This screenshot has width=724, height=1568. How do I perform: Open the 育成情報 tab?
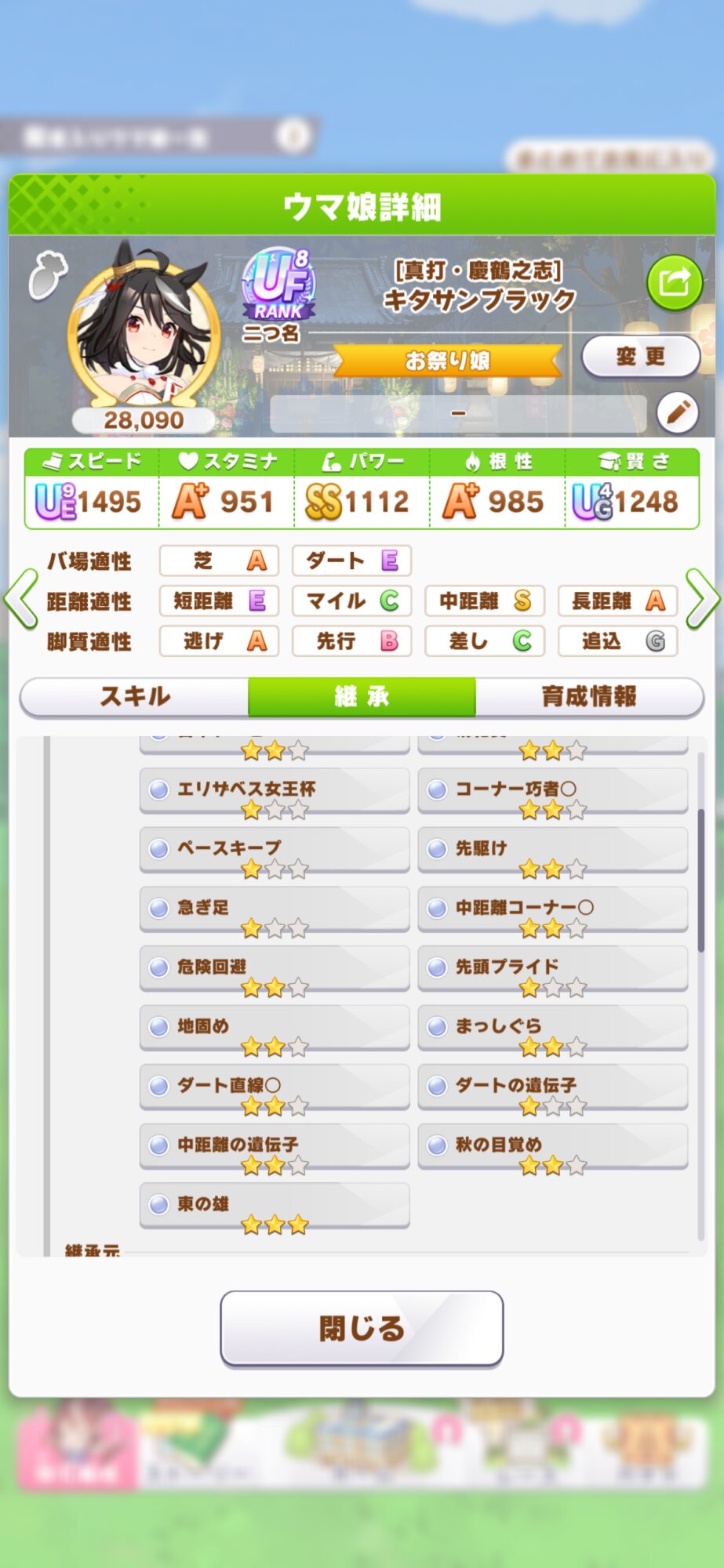(588, 696)
